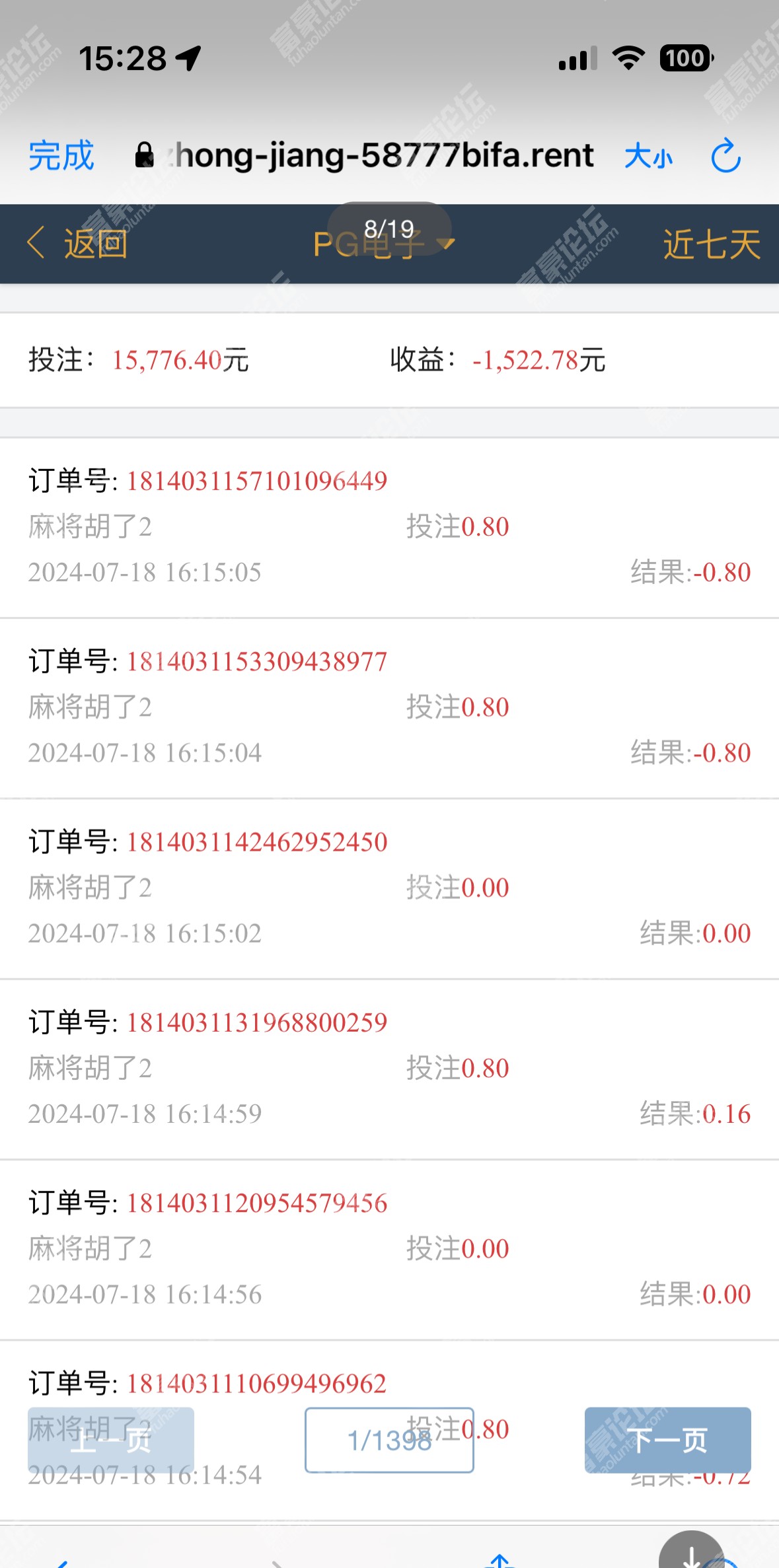Viewport: 779px width, 1568px height.
Task: Expand the PG电子 game dropdown
Action: click(384, 245)
